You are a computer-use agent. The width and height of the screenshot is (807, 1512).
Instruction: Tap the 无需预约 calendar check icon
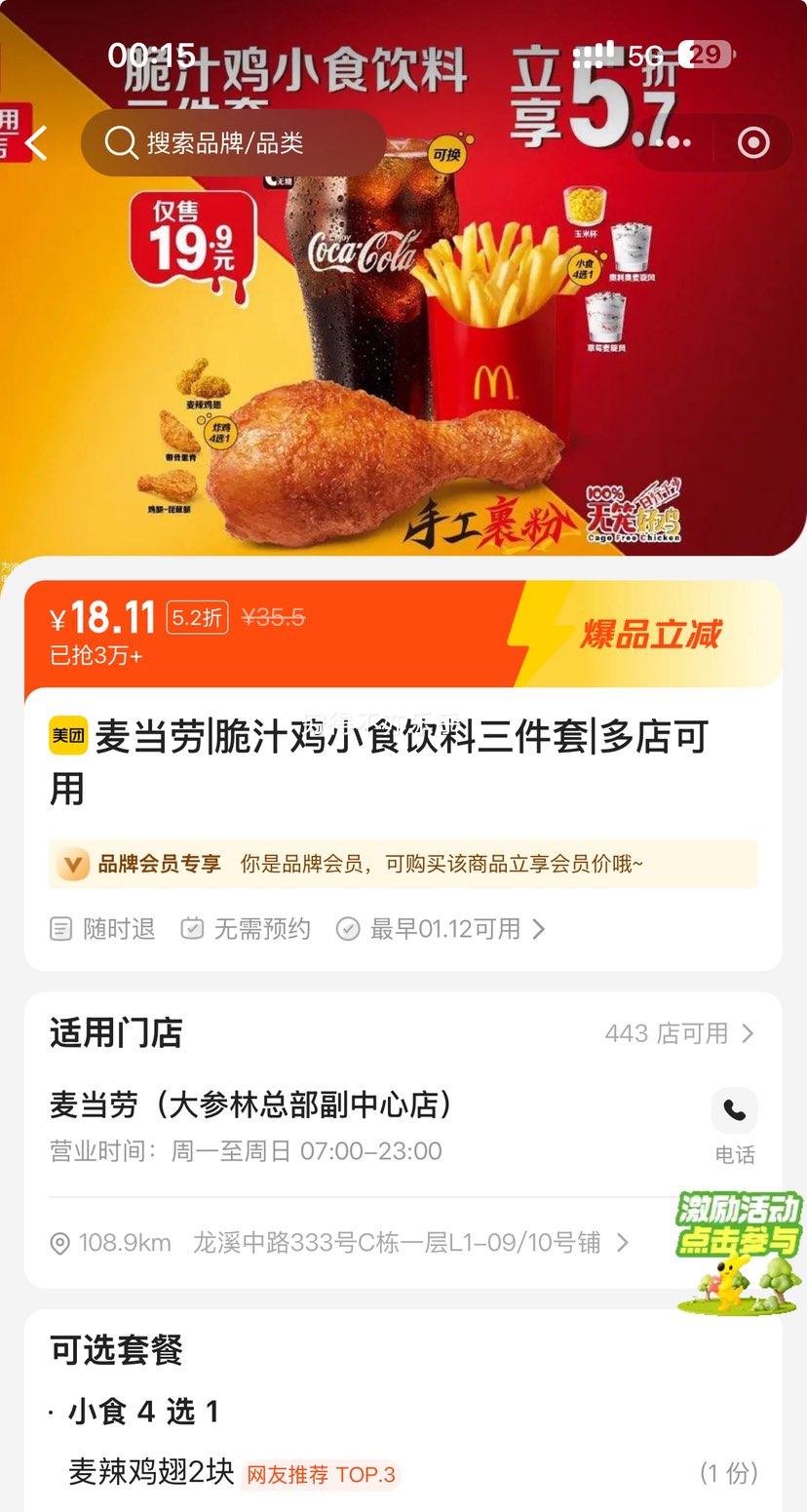point(191,929)
